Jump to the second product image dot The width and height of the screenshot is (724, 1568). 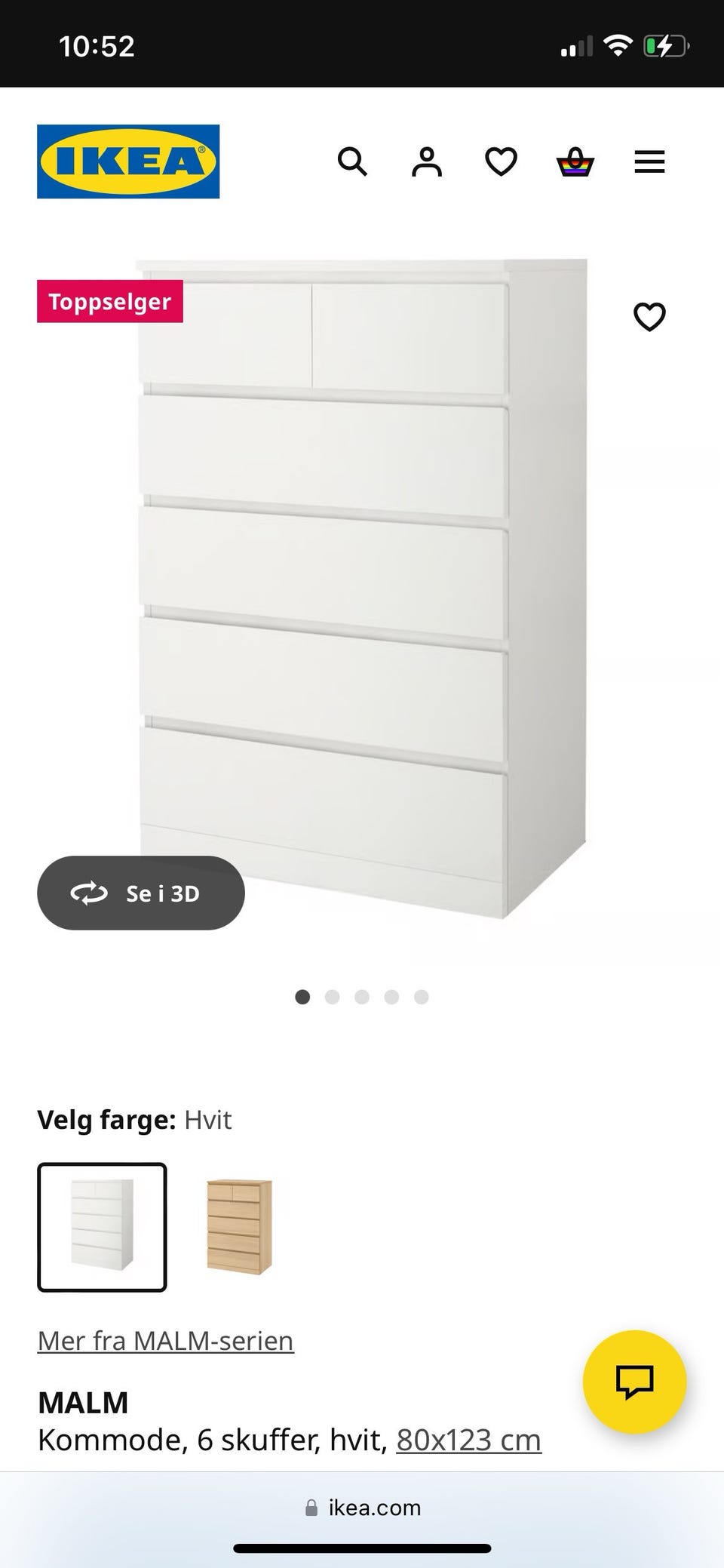click(332, 997)
